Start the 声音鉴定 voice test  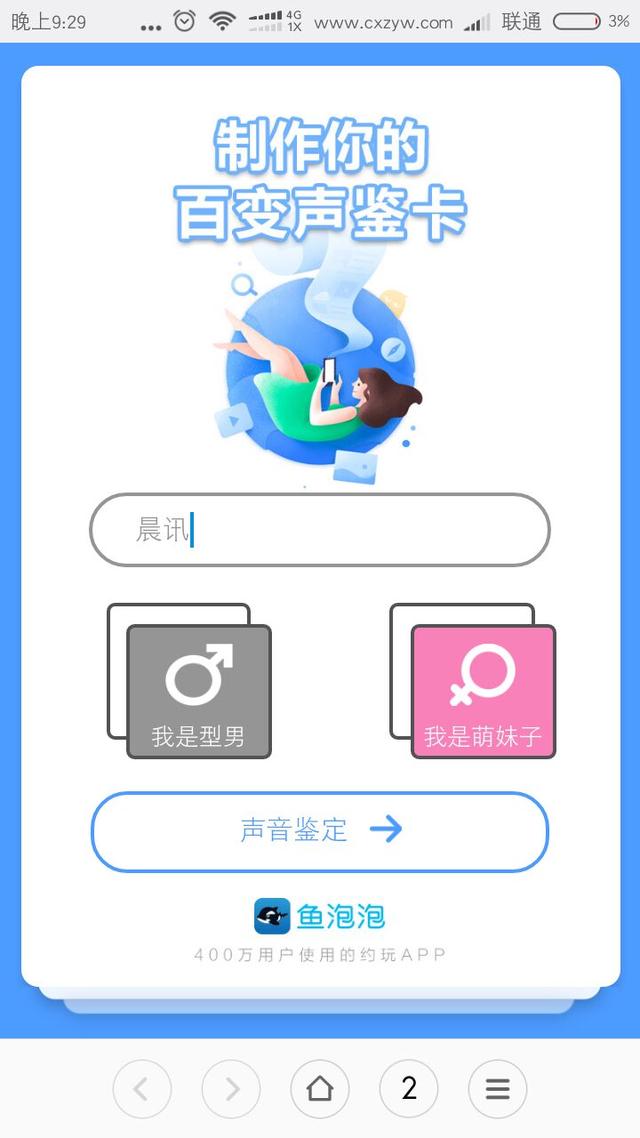[x=320, y=831]
